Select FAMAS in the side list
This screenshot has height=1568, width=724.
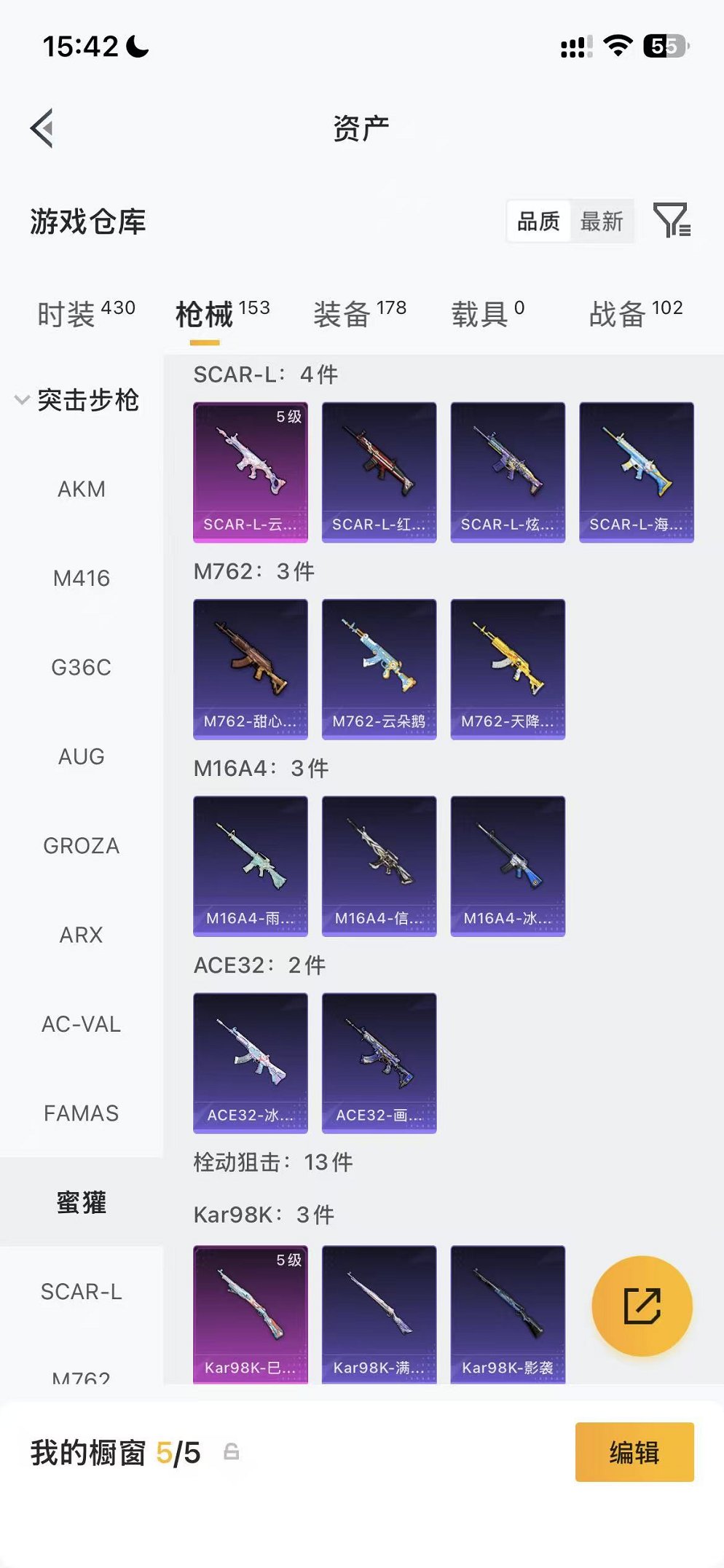tap(82, 1113)
